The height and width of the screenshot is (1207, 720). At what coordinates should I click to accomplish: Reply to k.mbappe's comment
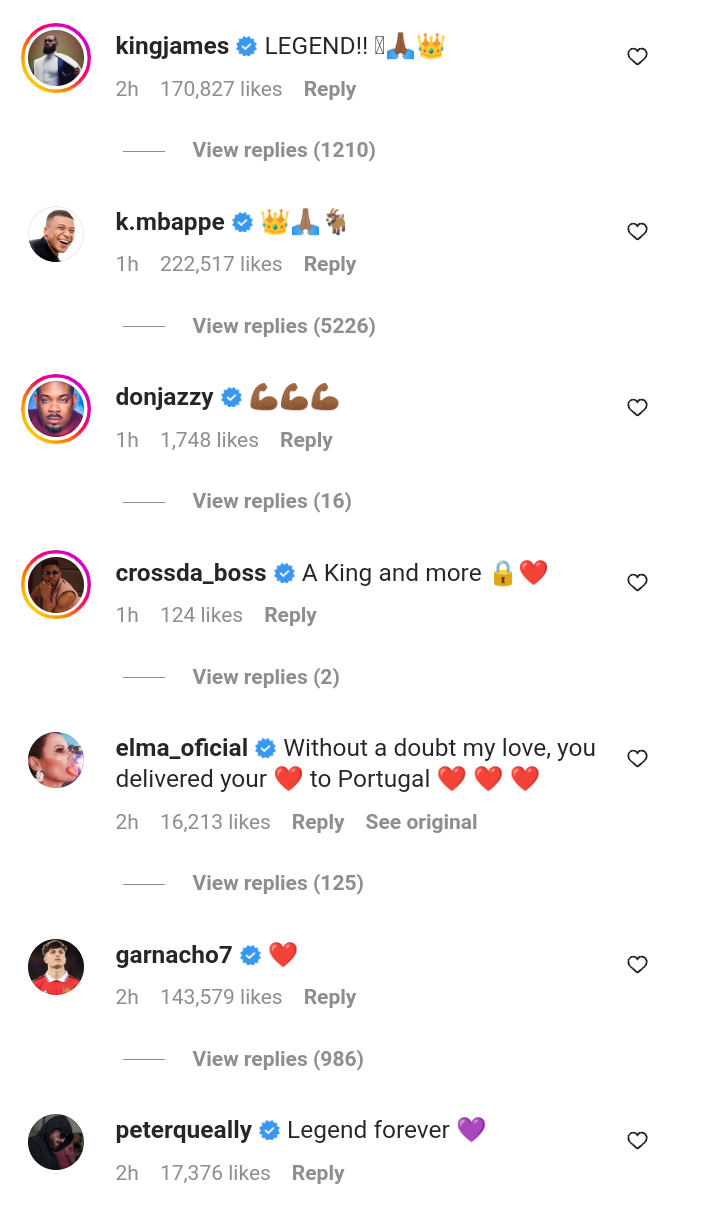(x=329, y=264)
